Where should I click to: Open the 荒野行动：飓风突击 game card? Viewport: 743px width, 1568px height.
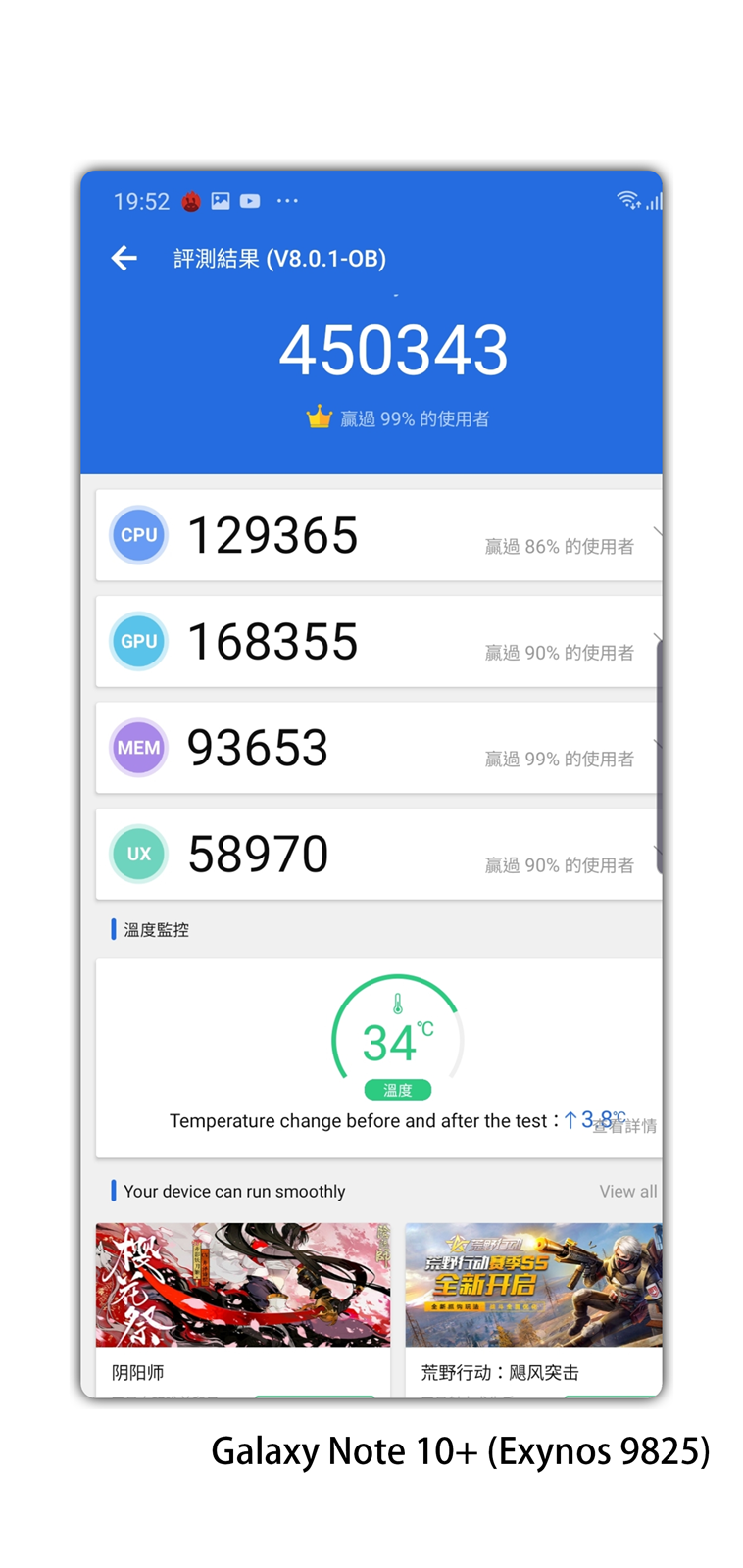533,1303
